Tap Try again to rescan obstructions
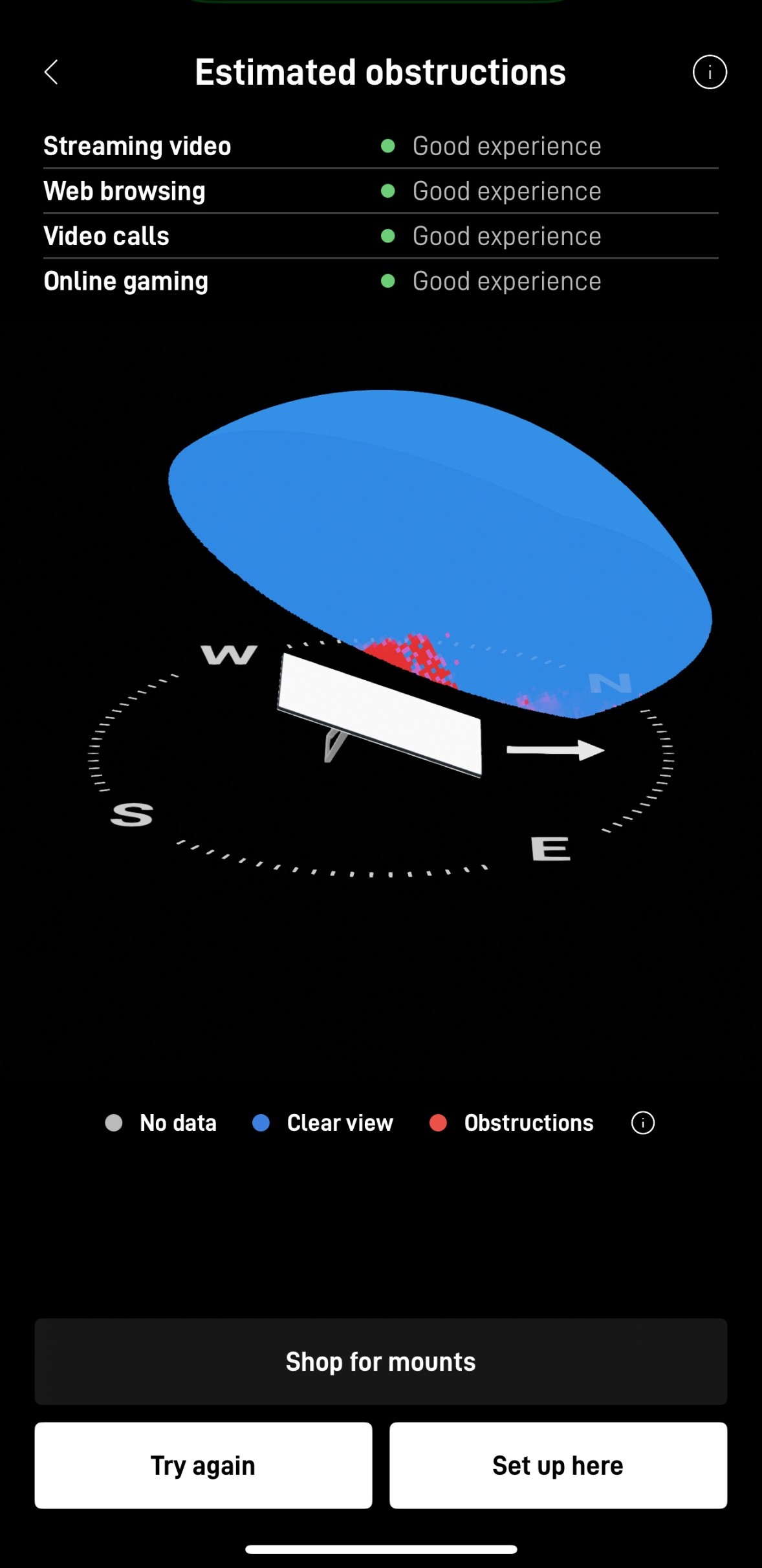This screenshot has height=1568, width=762. tap(203, 1465)
